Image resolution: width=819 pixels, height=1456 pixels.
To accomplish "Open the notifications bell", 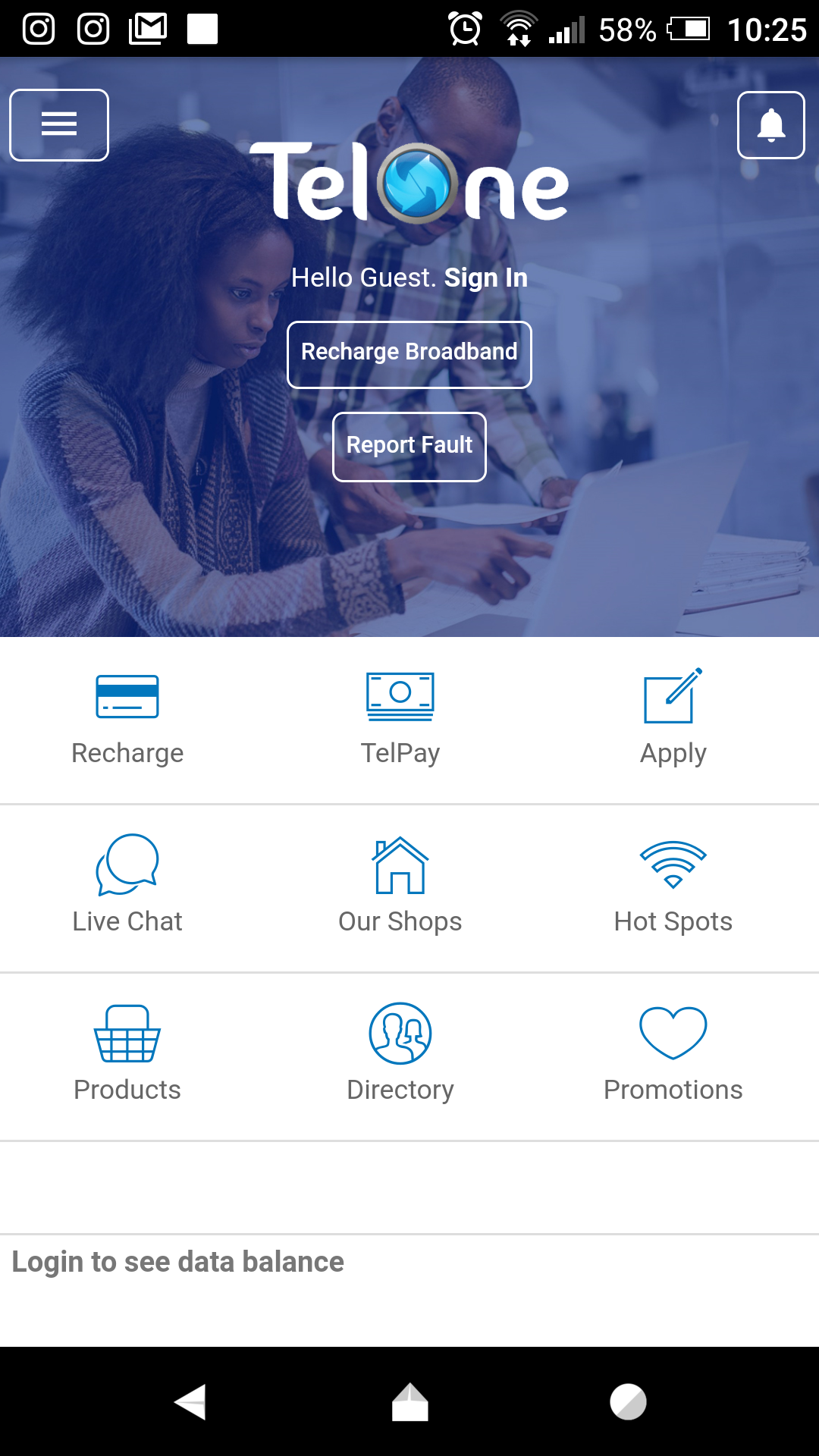I will click(770, 124).
